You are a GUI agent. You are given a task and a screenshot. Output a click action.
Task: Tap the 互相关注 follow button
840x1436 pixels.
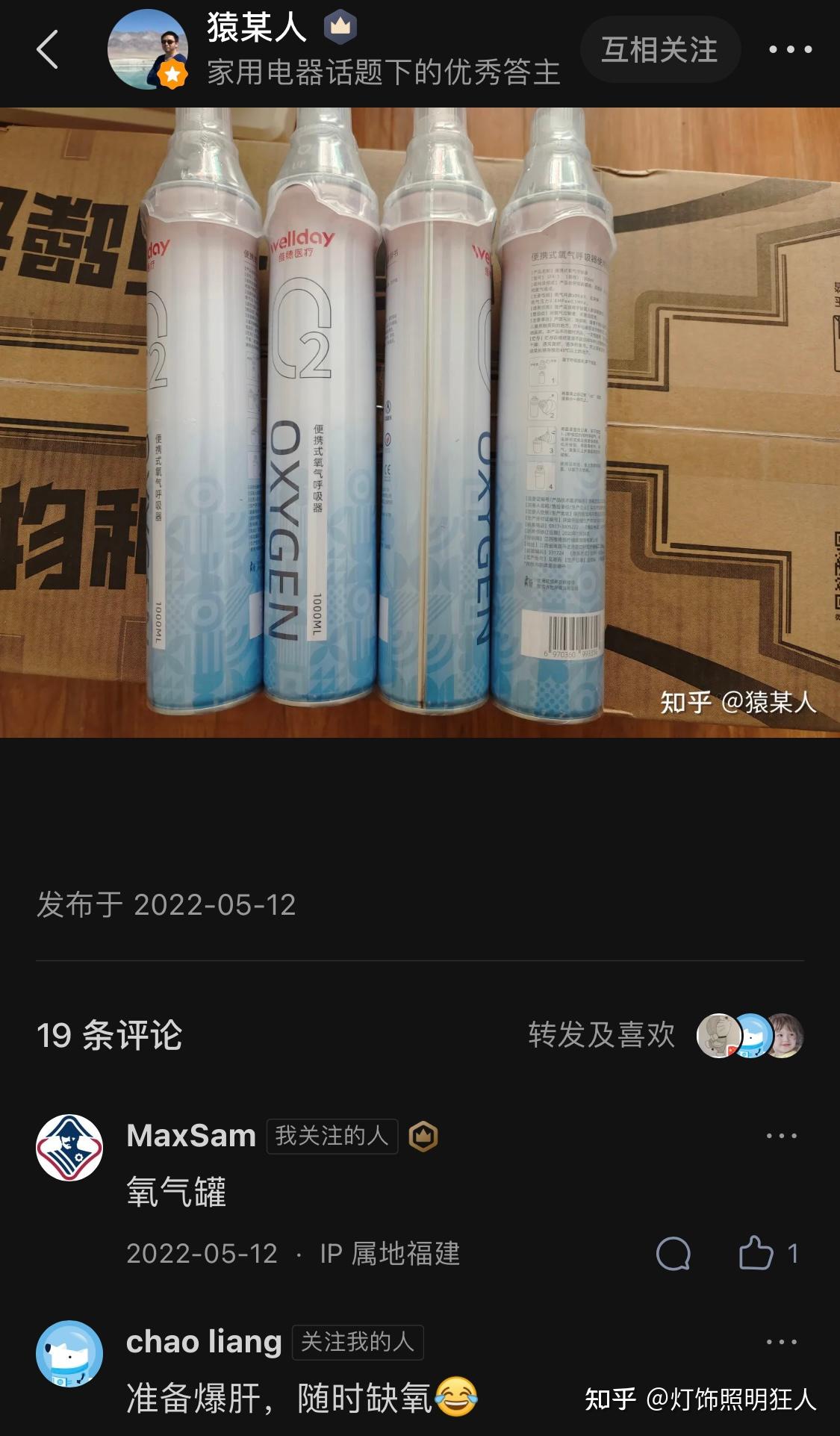pos(660,49)
